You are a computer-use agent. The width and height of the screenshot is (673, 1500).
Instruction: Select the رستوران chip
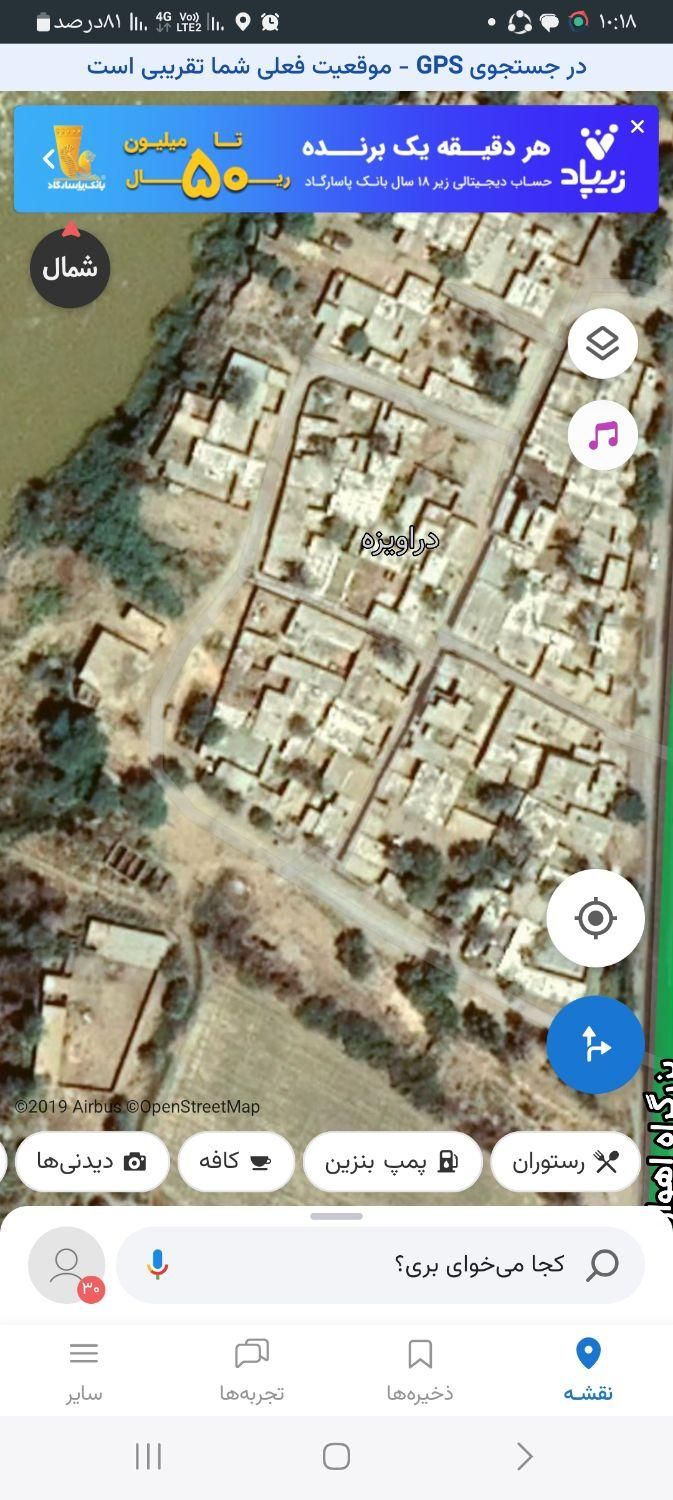565,1162
